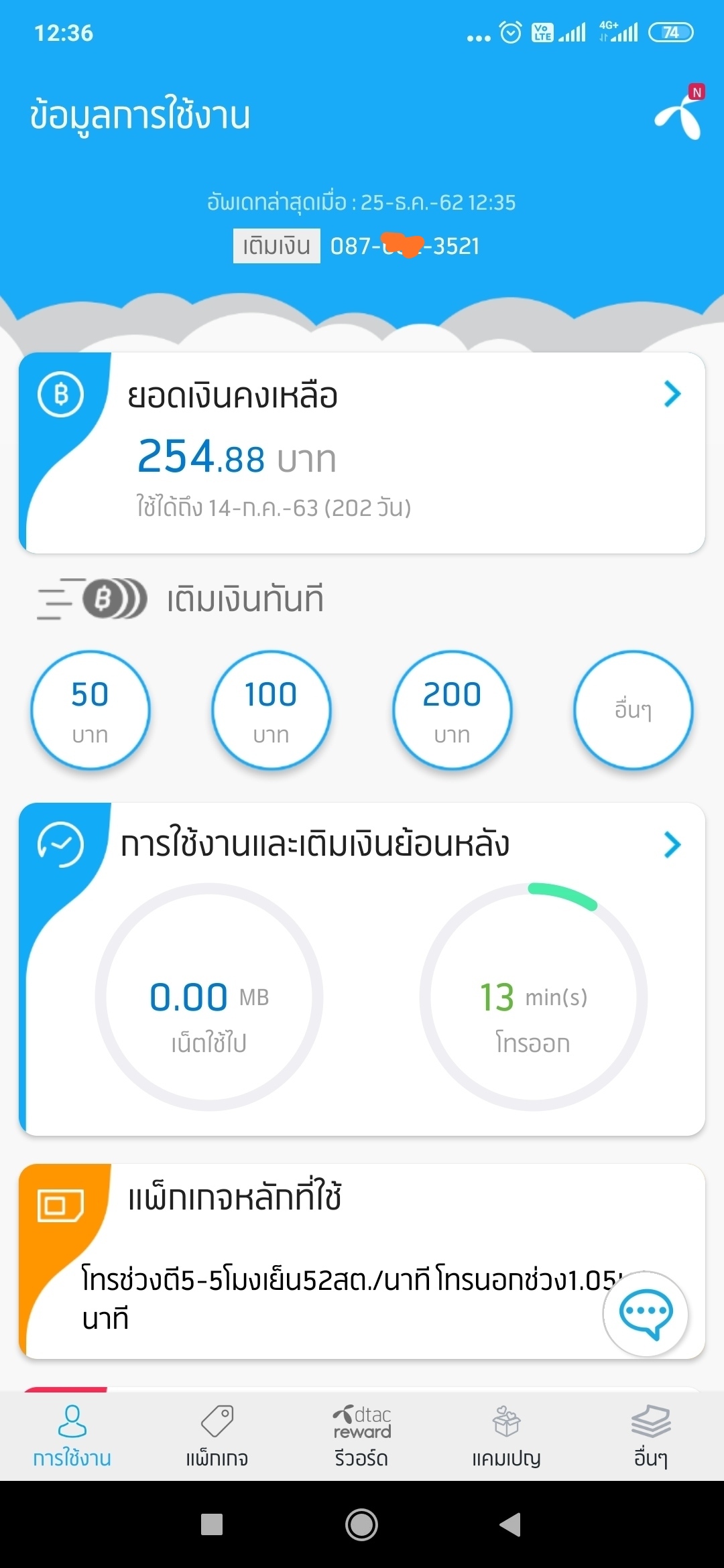
Task: Top up 50 บาท instantly
Action: click(90, 710)
